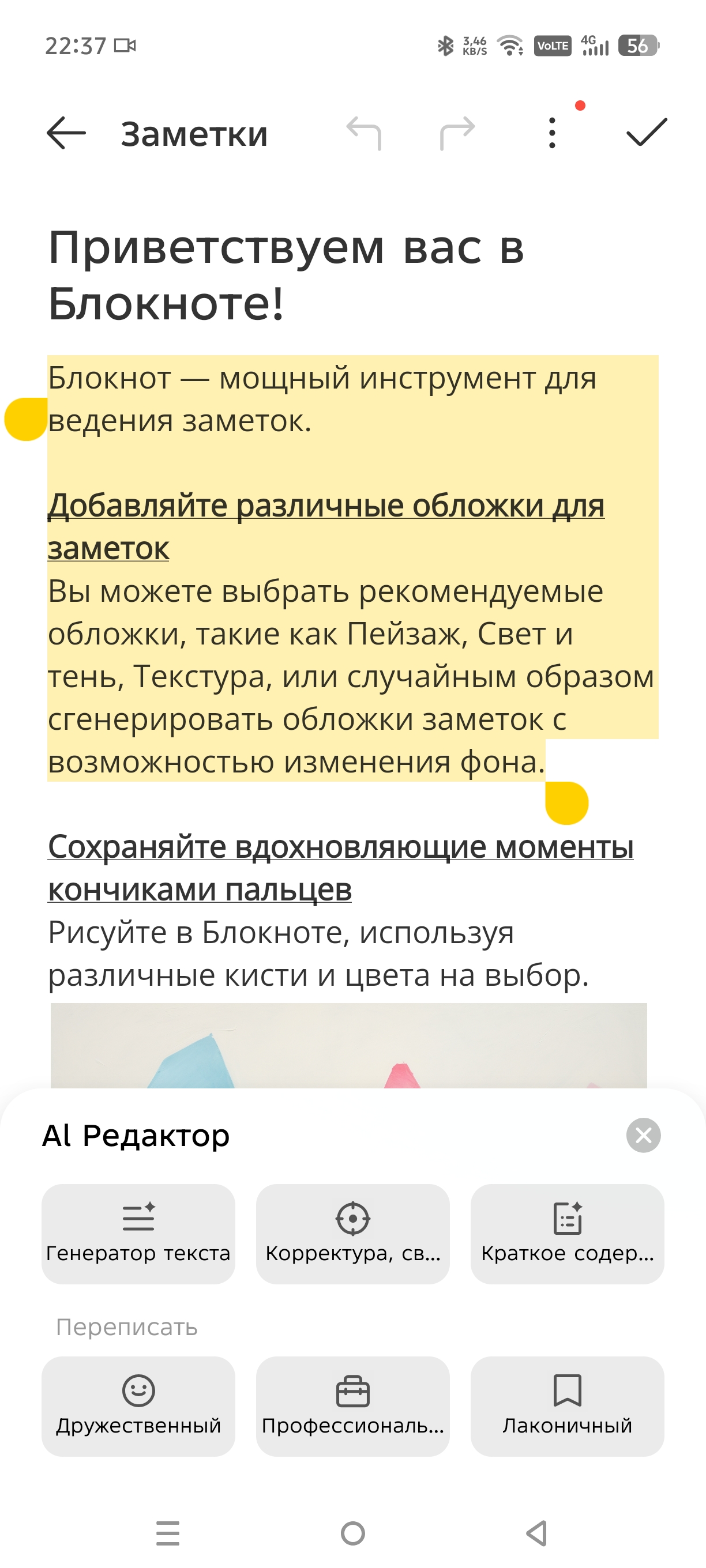
Task: Open Генератор текста
Action: point(138,1234)
